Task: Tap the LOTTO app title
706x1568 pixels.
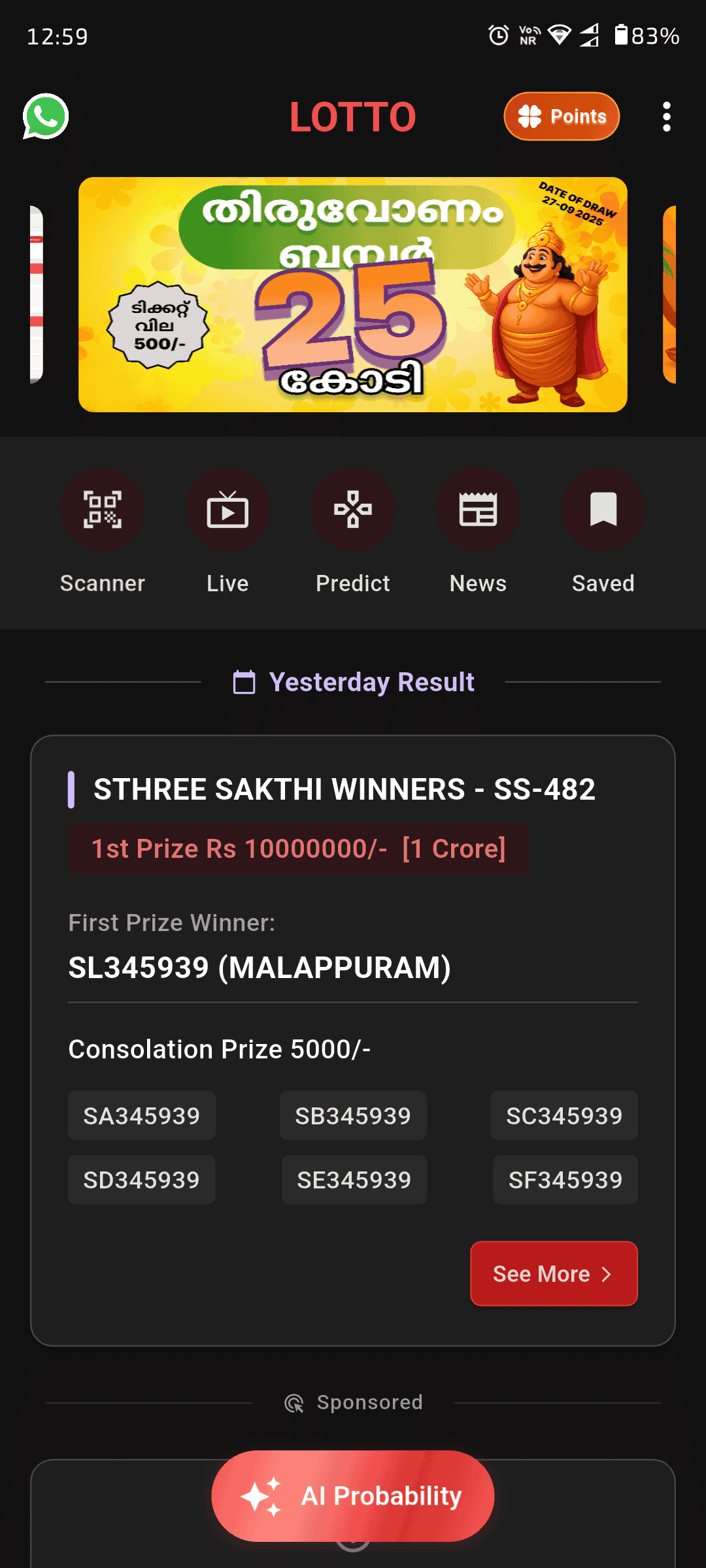Action: click(x=353, y=116)
